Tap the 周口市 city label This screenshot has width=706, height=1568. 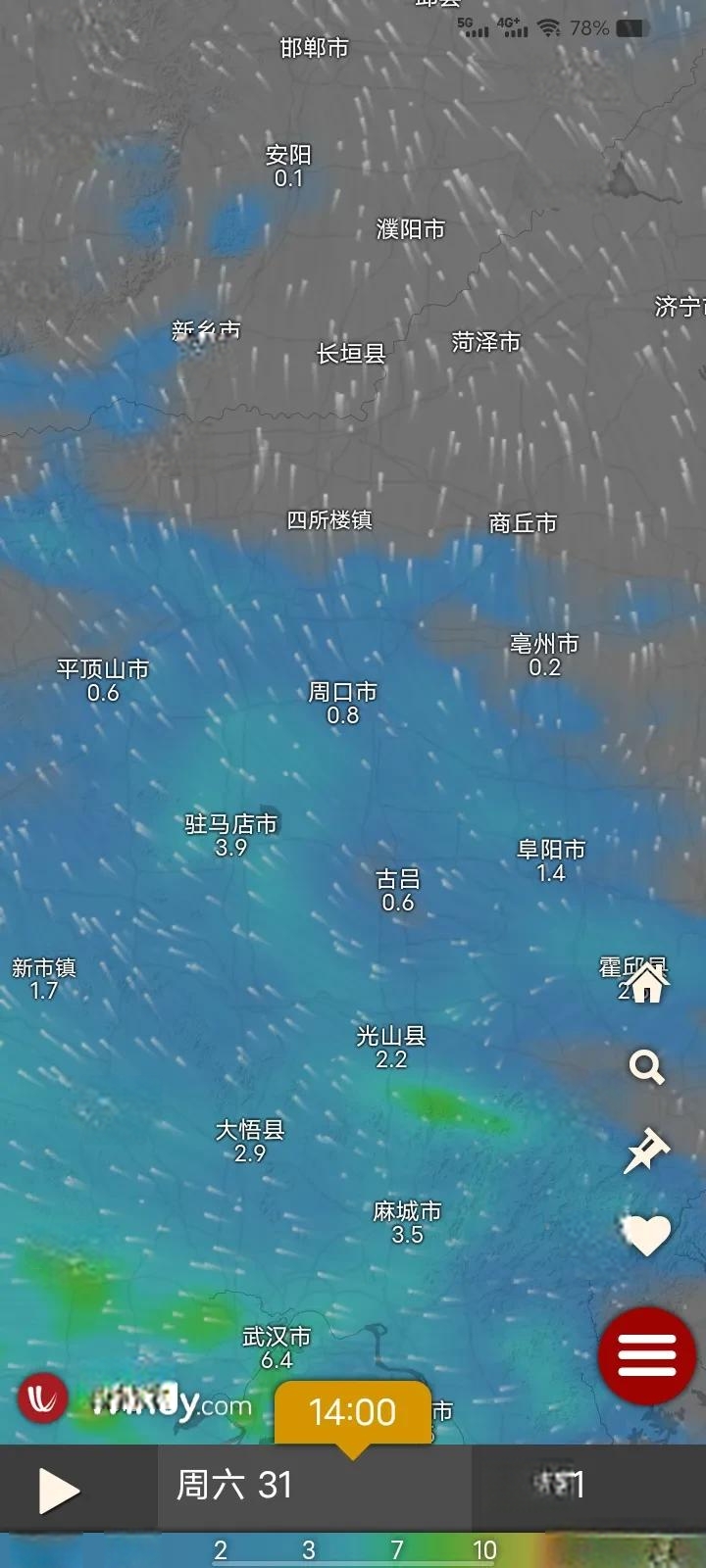(343, 692)
